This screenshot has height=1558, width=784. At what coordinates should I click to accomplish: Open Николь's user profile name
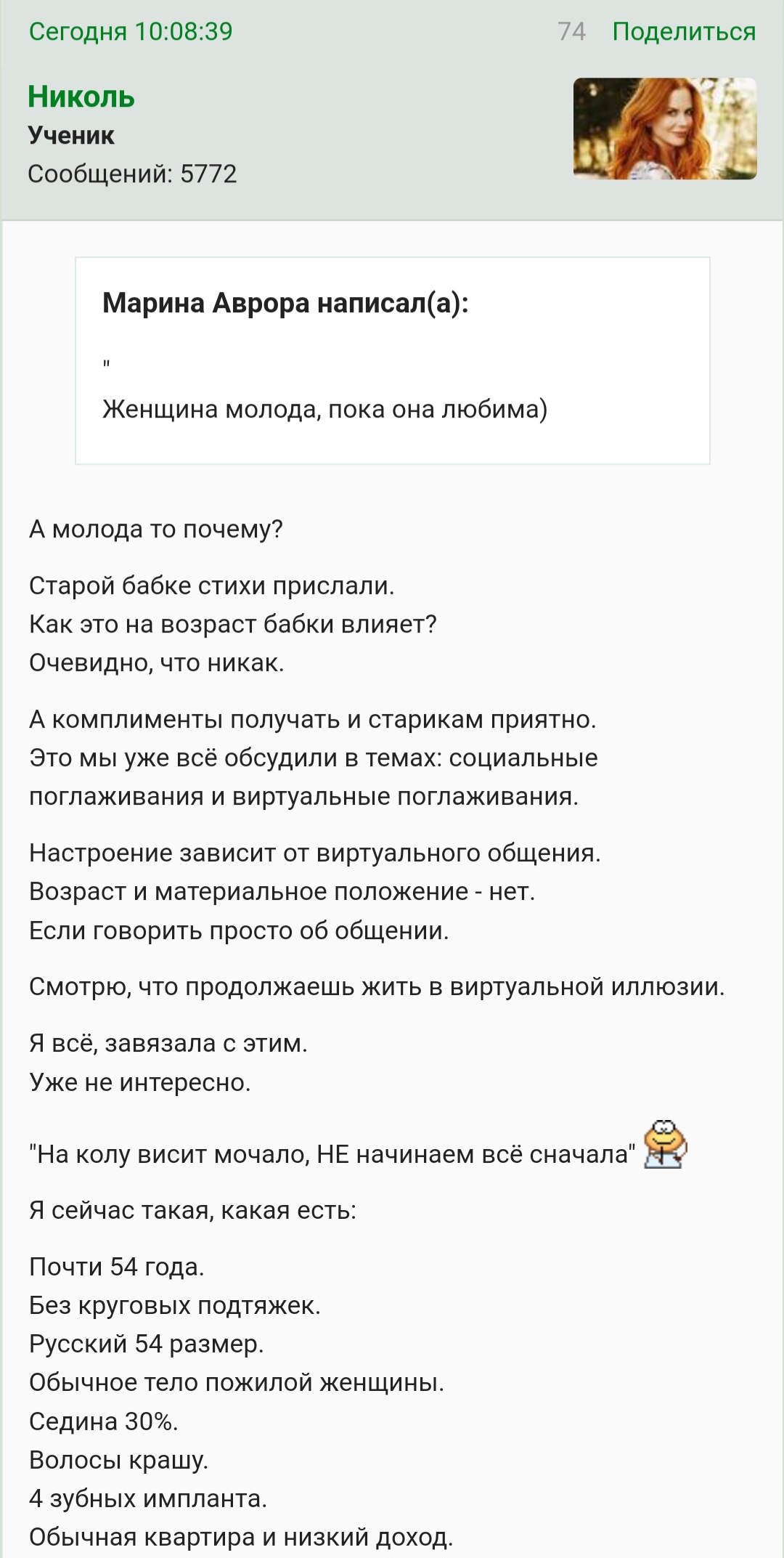[81, 97]
